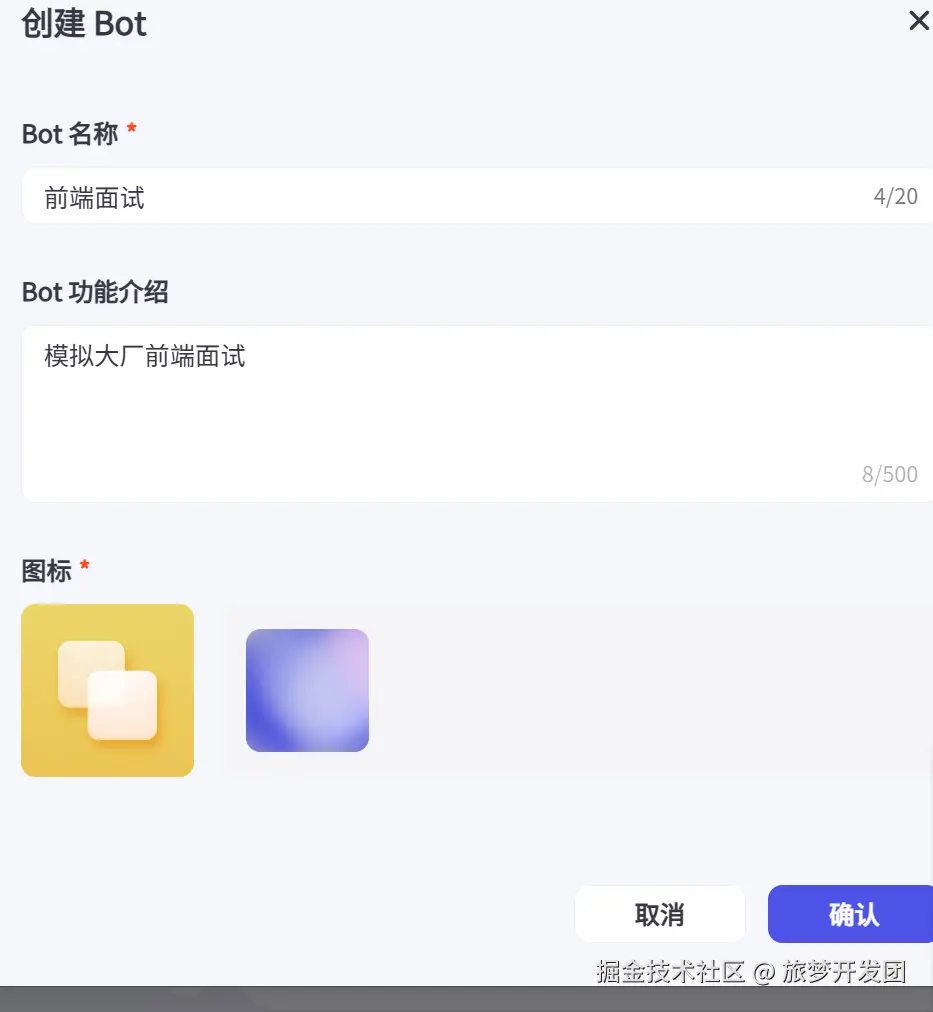Tap the 取消 button
This screenshot has height=1012, width=933.
point(660,914)
